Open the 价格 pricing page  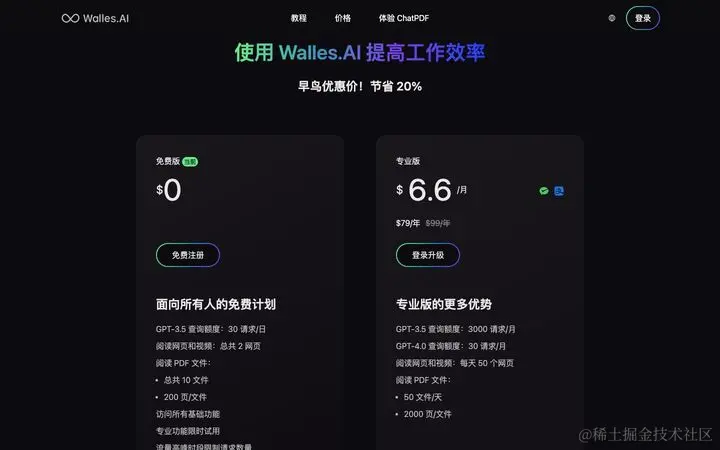(343, 18)
